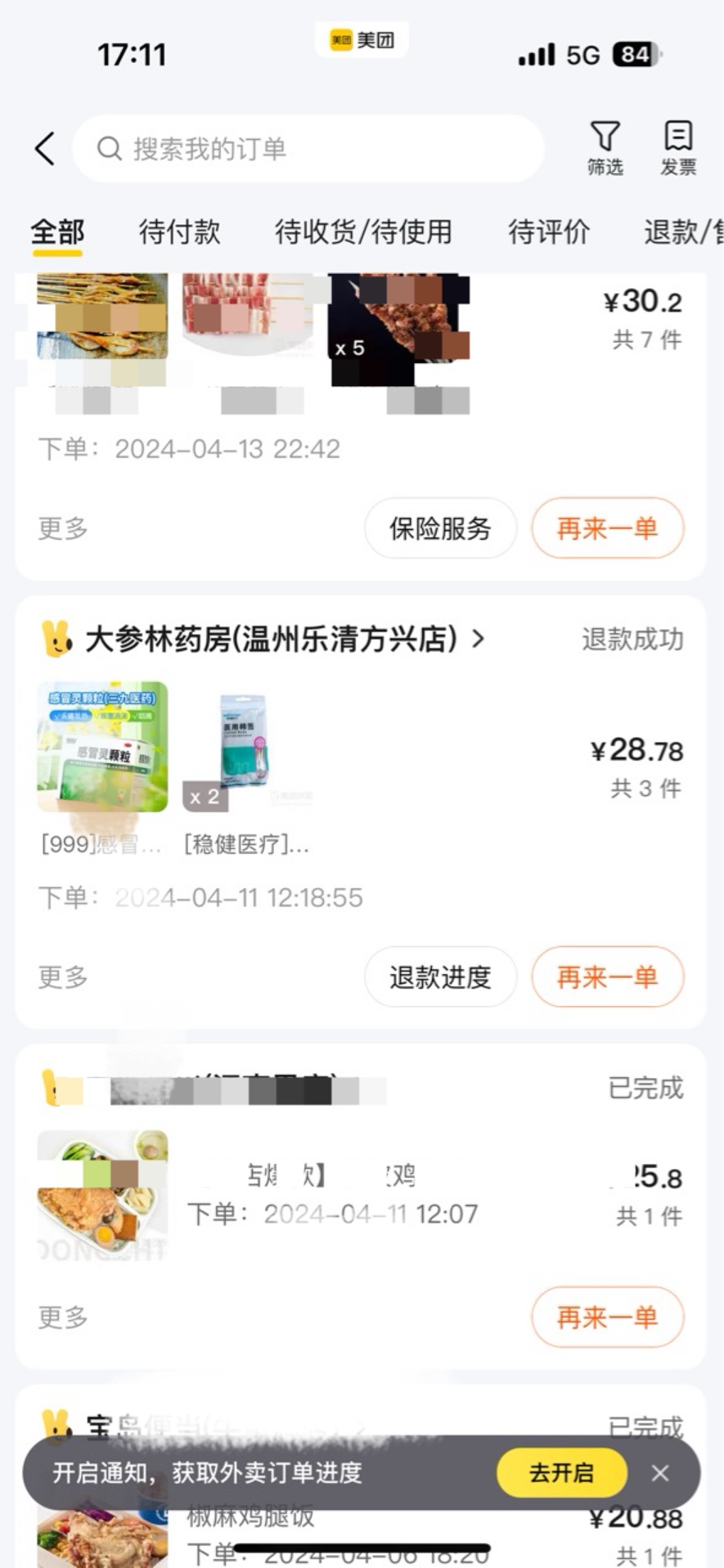Tap the 搜索我的订单 search field

click(308, 149)
